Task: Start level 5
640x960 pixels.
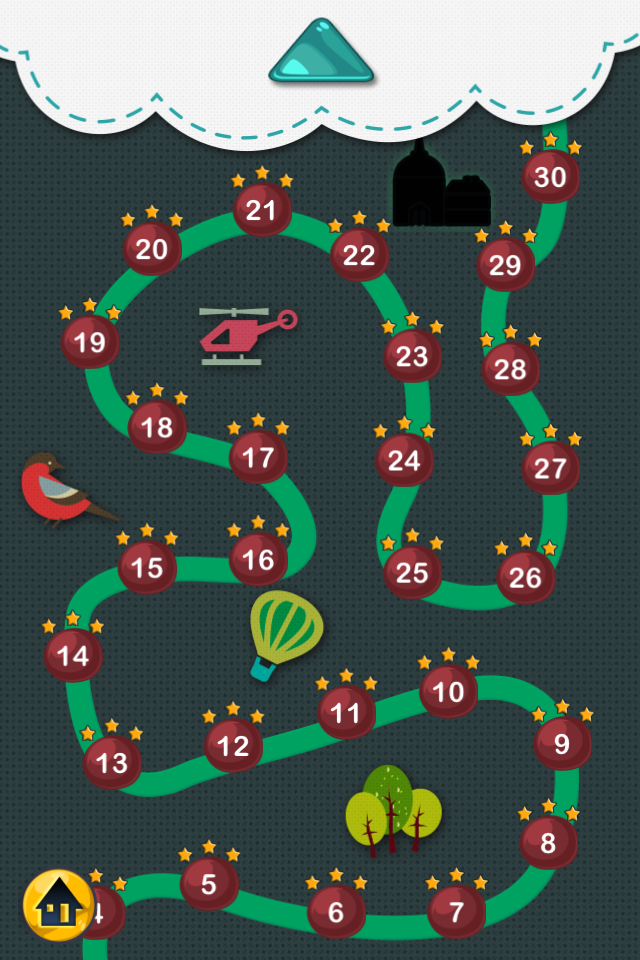Action: coord(209,884)
